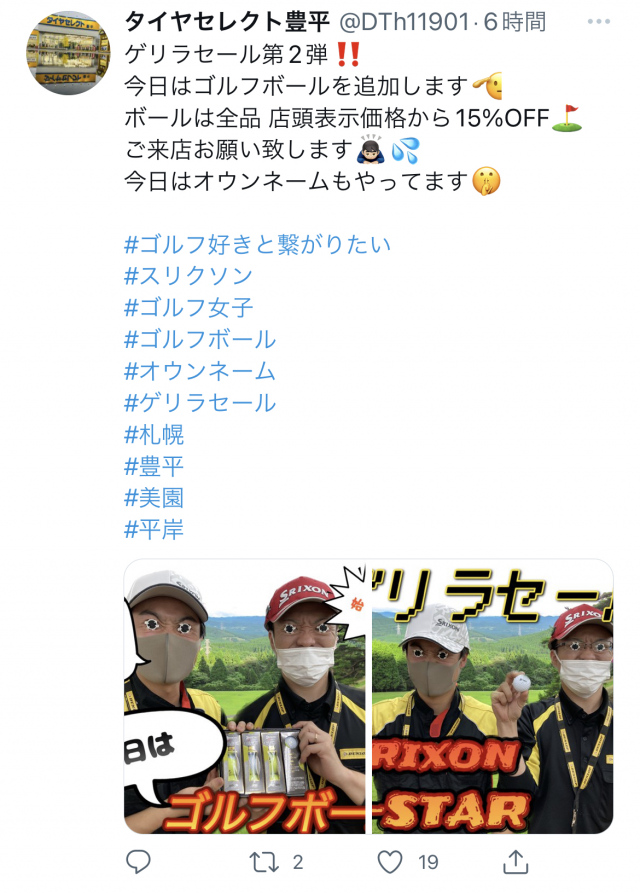This screenshot has width=640, height=893.
Task: Open hashtag #ゴルフ女子
Action: pos(188,308)
